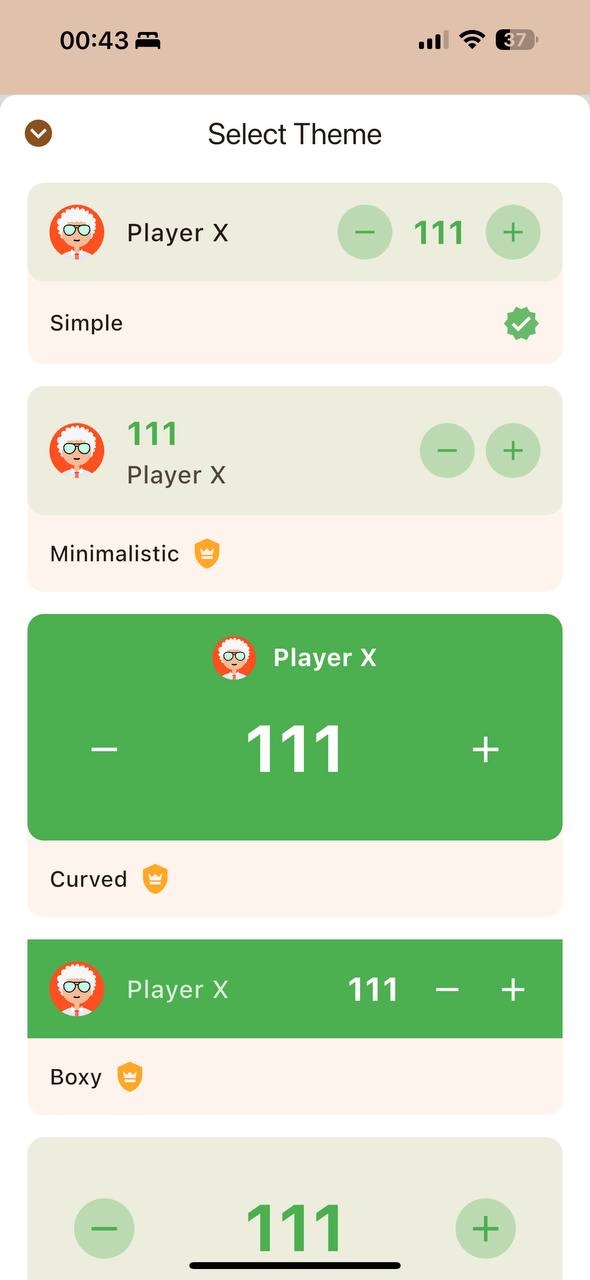Choose the Minimalistic theme

pos(295,553)
